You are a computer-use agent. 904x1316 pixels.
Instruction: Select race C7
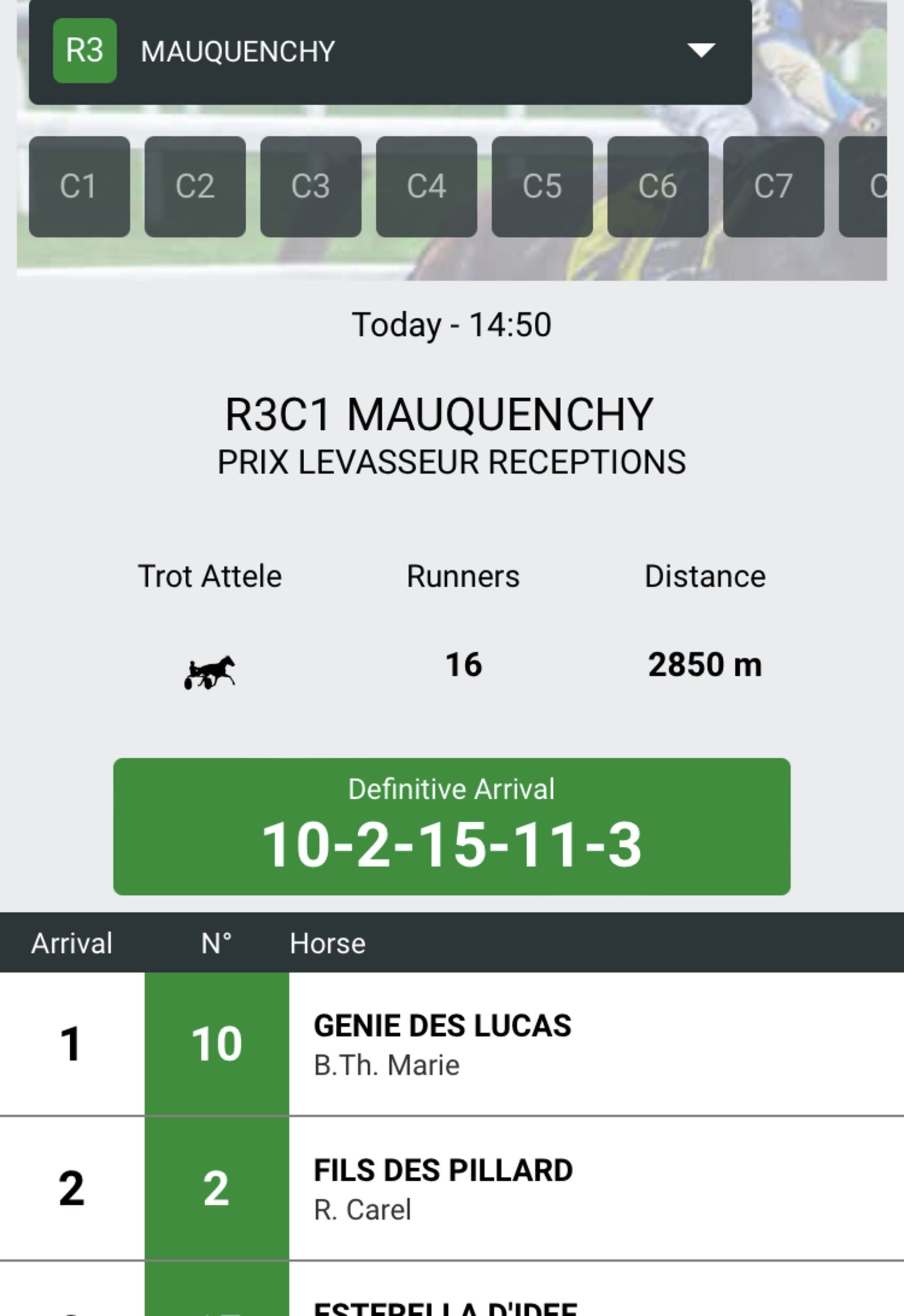coord(773,186)
